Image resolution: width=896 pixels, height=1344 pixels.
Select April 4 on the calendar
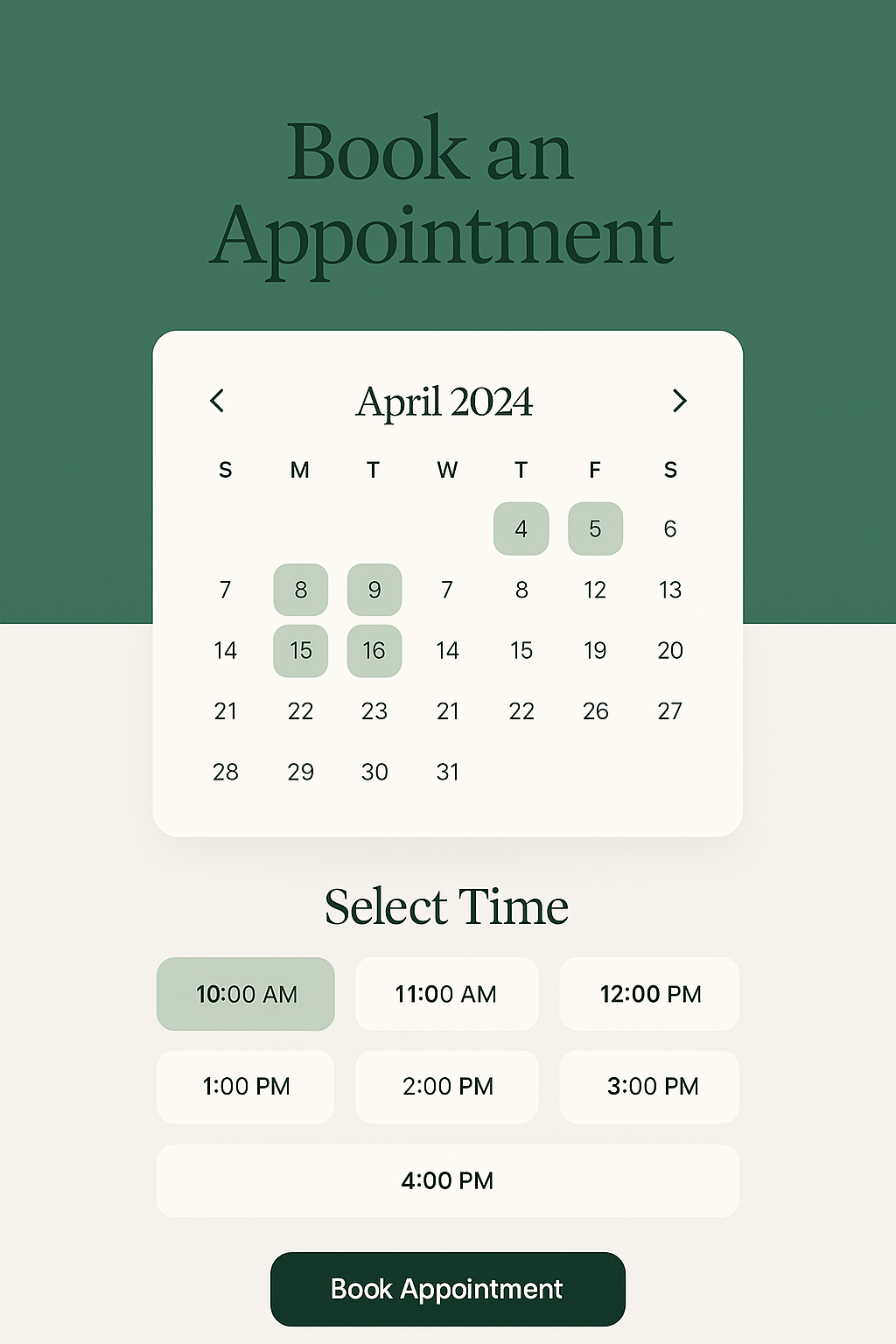click(x=521, y=528)
